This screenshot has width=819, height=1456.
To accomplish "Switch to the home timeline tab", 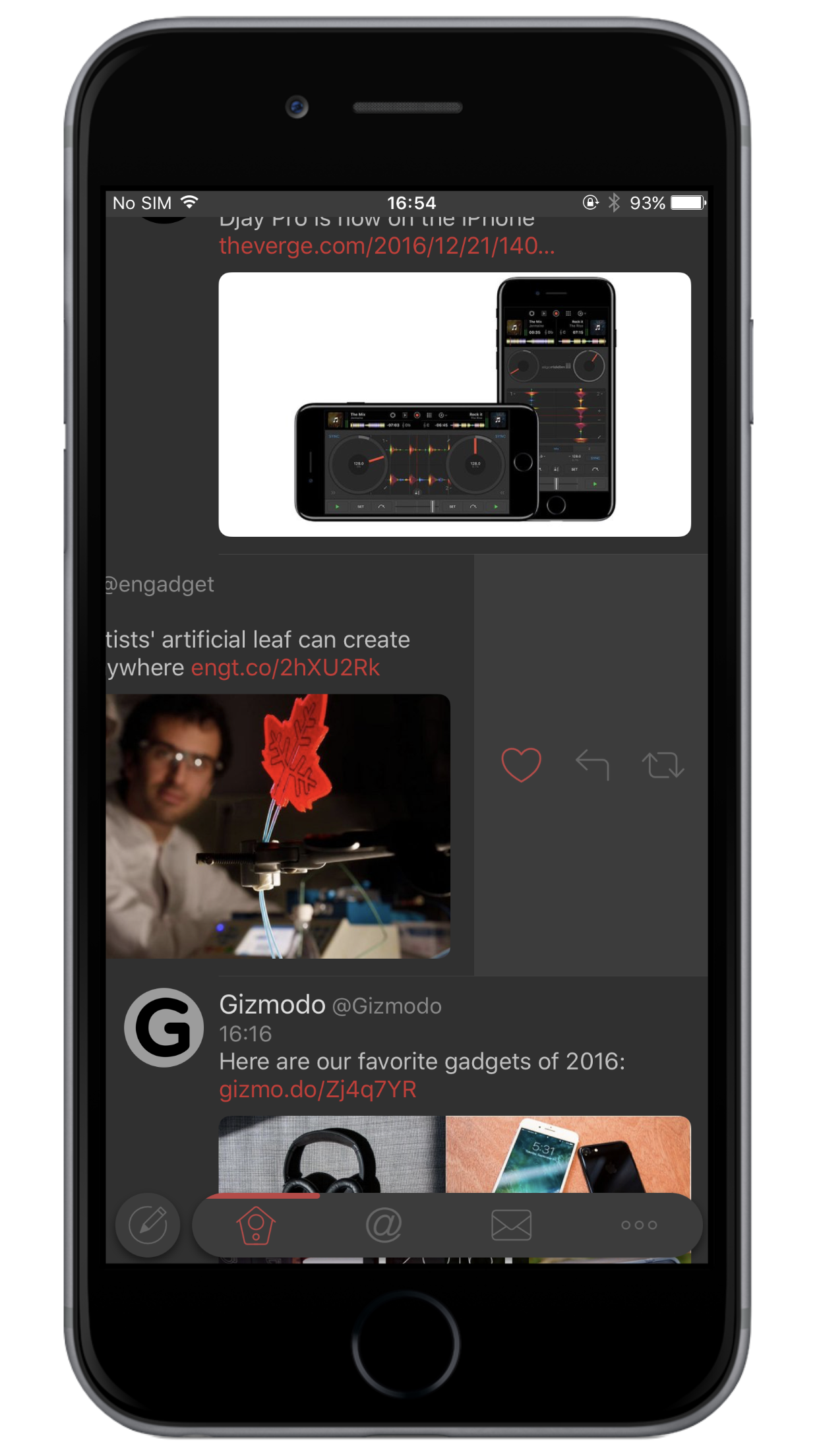I will [256, 1225].
